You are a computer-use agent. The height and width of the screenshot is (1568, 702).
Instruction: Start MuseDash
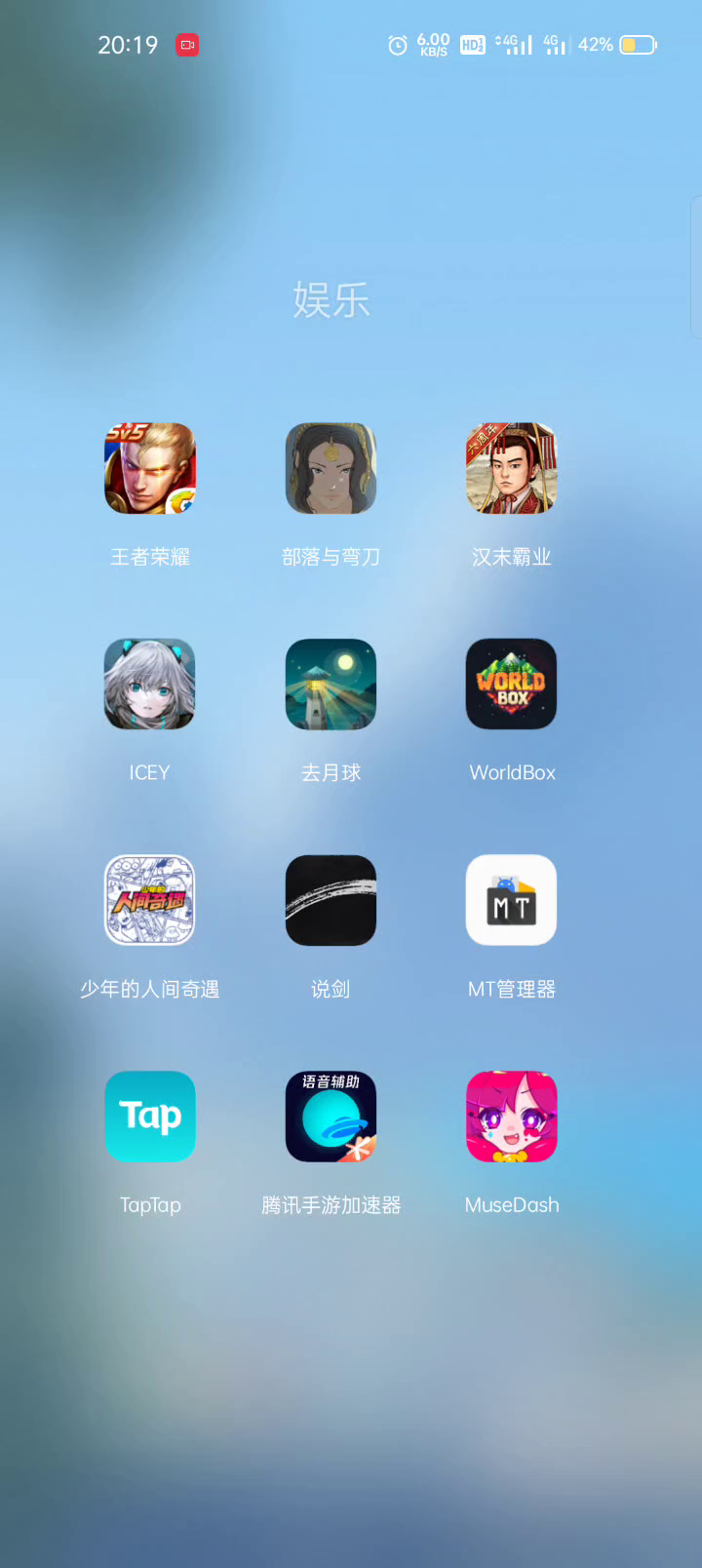tap(511, 1117)
